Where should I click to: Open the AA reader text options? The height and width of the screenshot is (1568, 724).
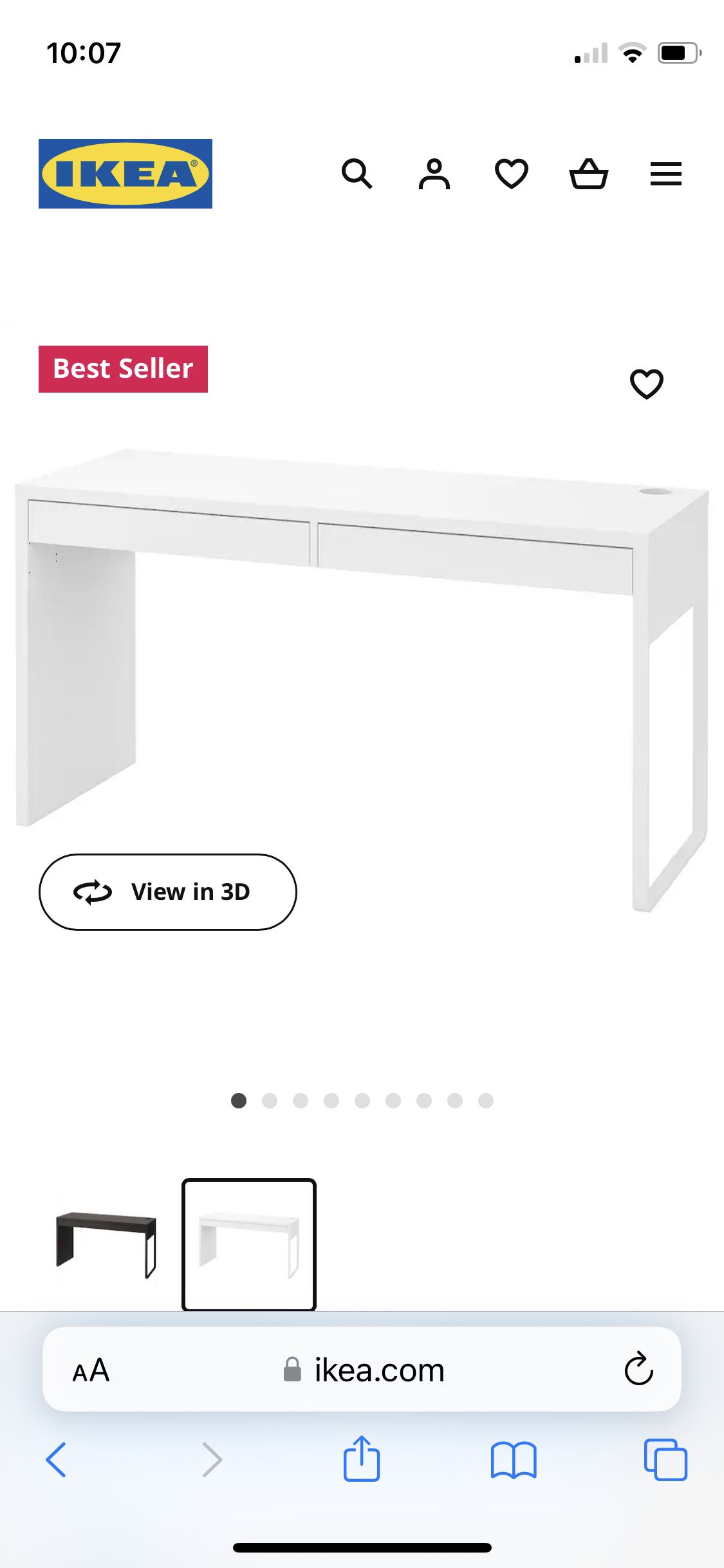(91, 1370)
